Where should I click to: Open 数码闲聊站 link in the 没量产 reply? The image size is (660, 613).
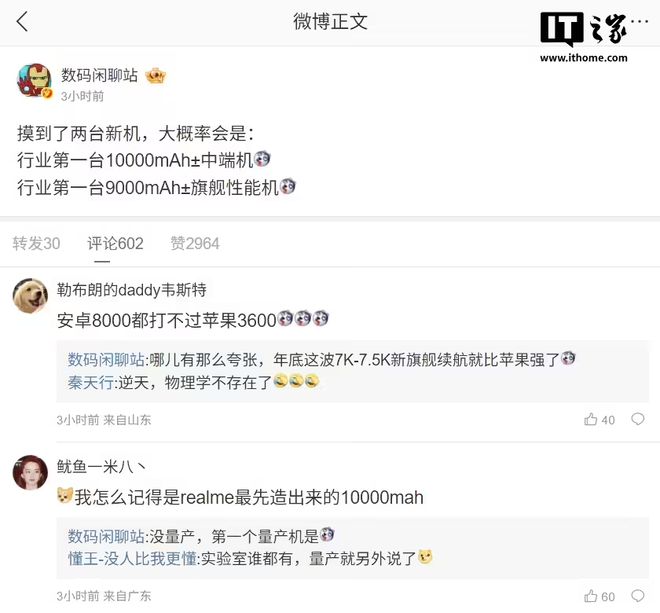click(x=106, y=535)
